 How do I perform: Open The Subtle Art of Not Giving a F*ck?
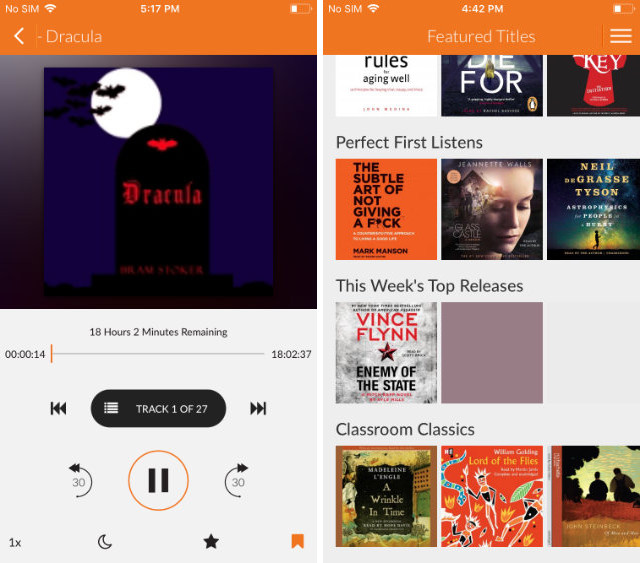(x=386, y=209)
